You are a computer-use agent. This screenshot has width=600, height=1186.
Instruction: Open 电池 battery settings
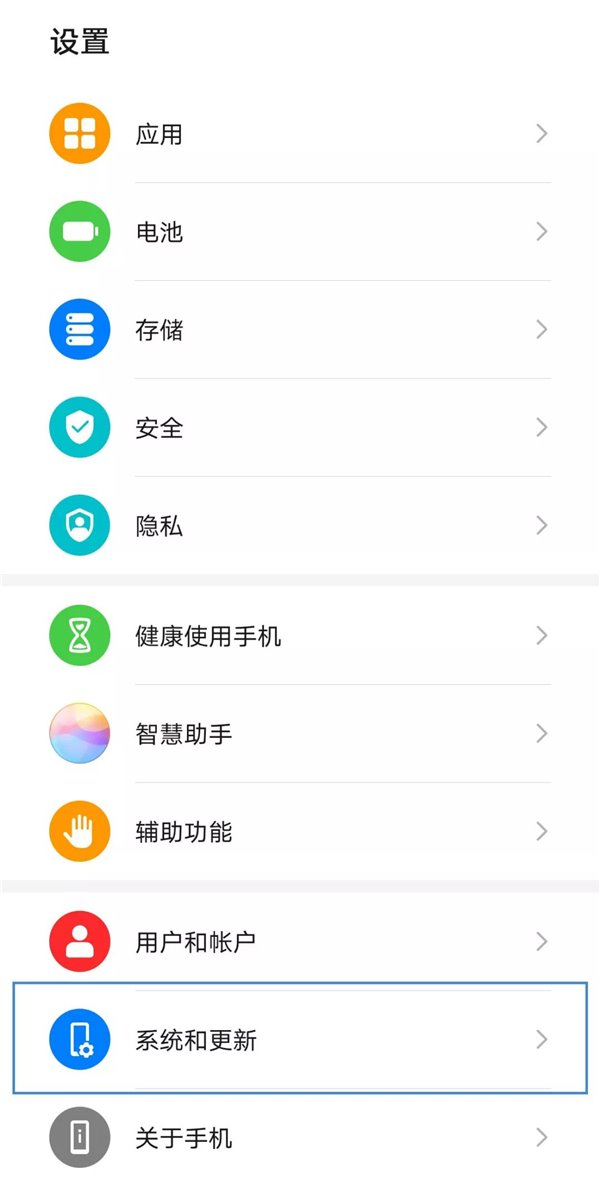[x=300, y=232]
